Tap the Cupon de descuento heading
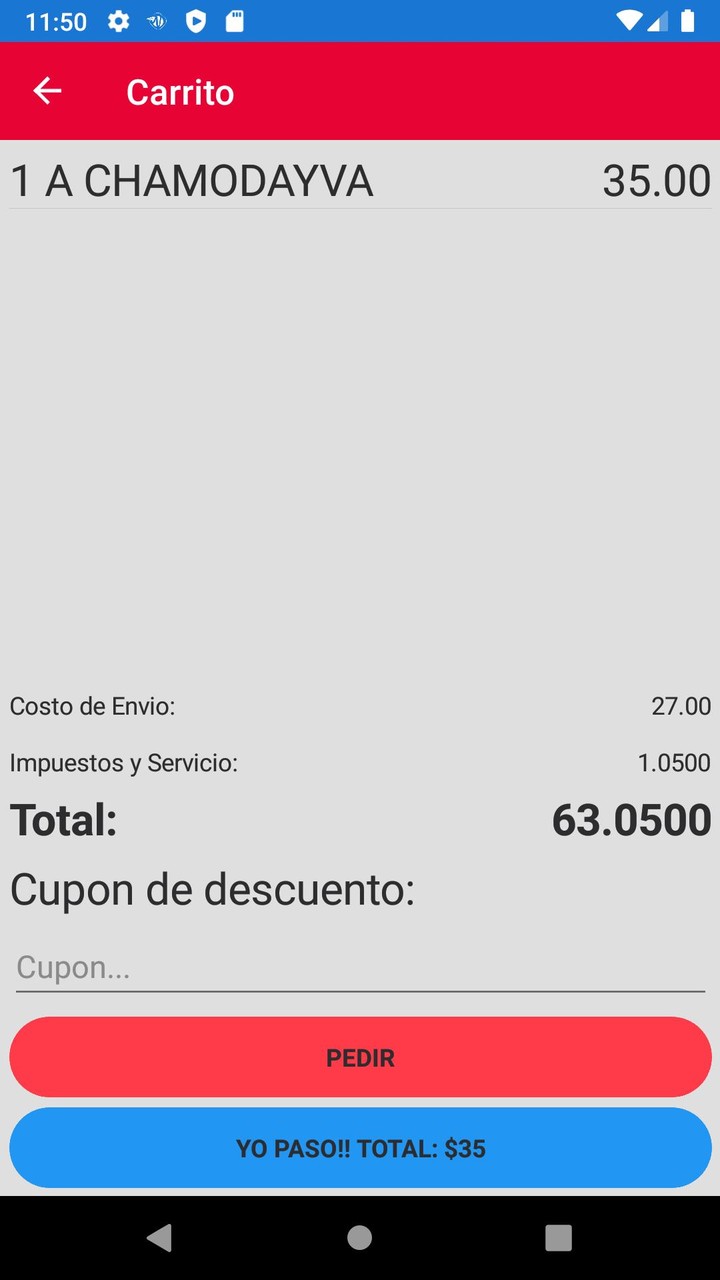 [x=212, y=889]
